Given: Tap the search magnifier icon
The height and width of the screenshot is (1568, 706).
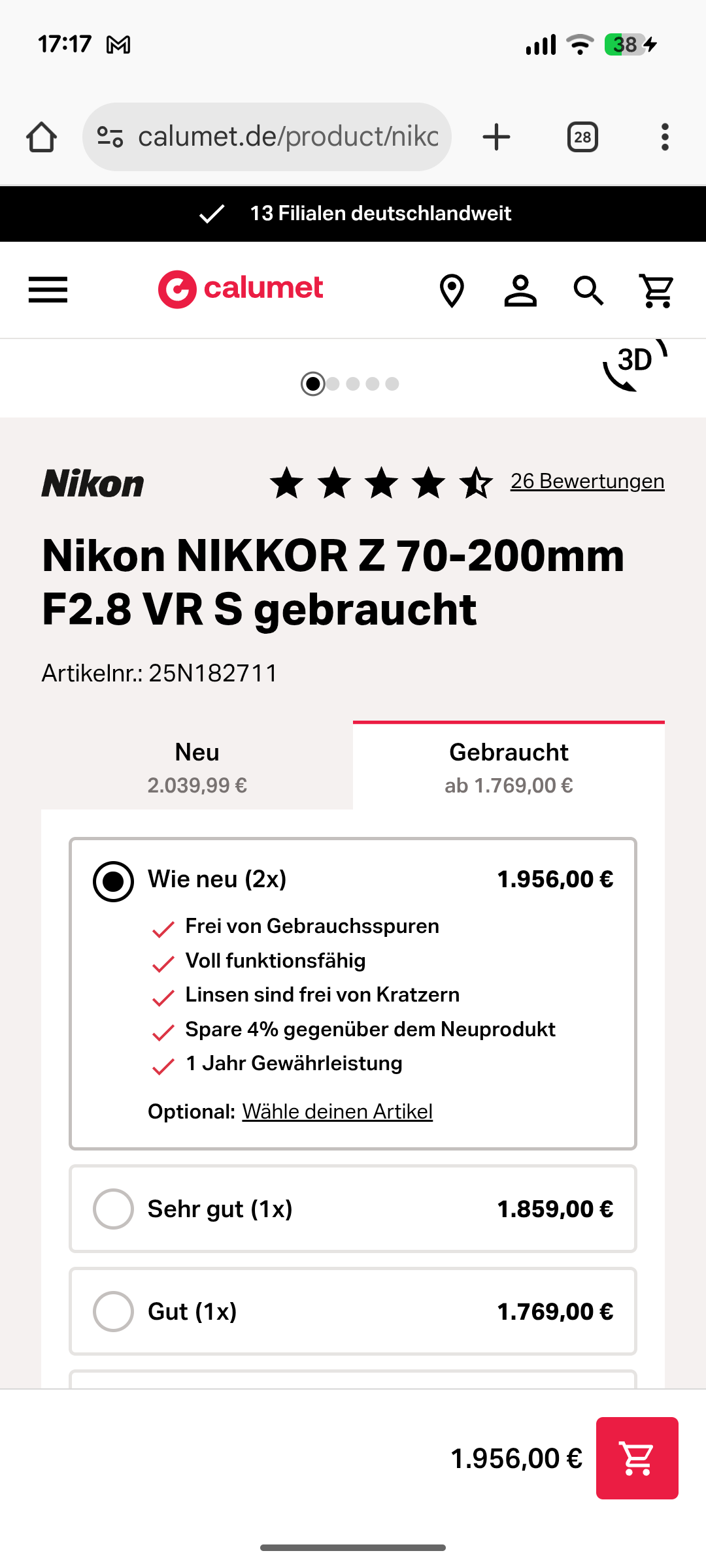Looking at the screenshot, I should 588,291.
